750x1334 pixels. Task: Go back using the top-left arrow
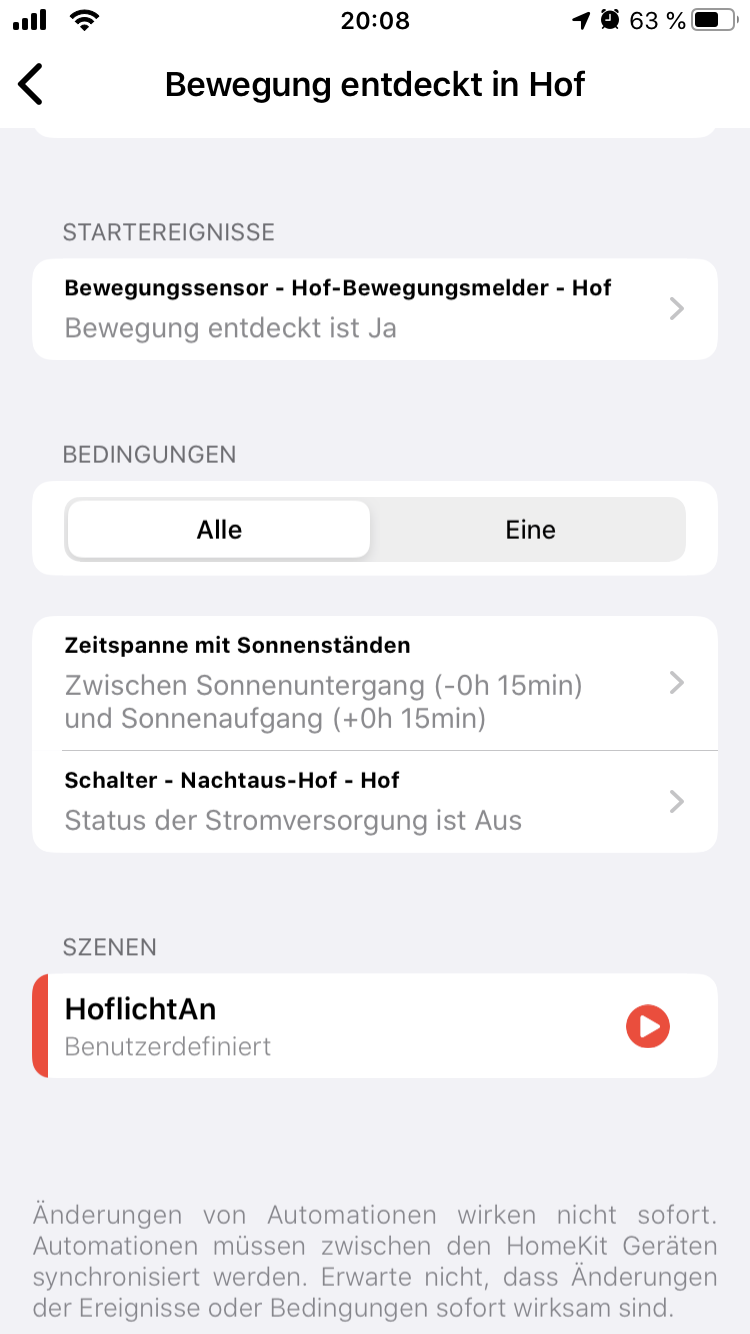(x=32, y=84)
